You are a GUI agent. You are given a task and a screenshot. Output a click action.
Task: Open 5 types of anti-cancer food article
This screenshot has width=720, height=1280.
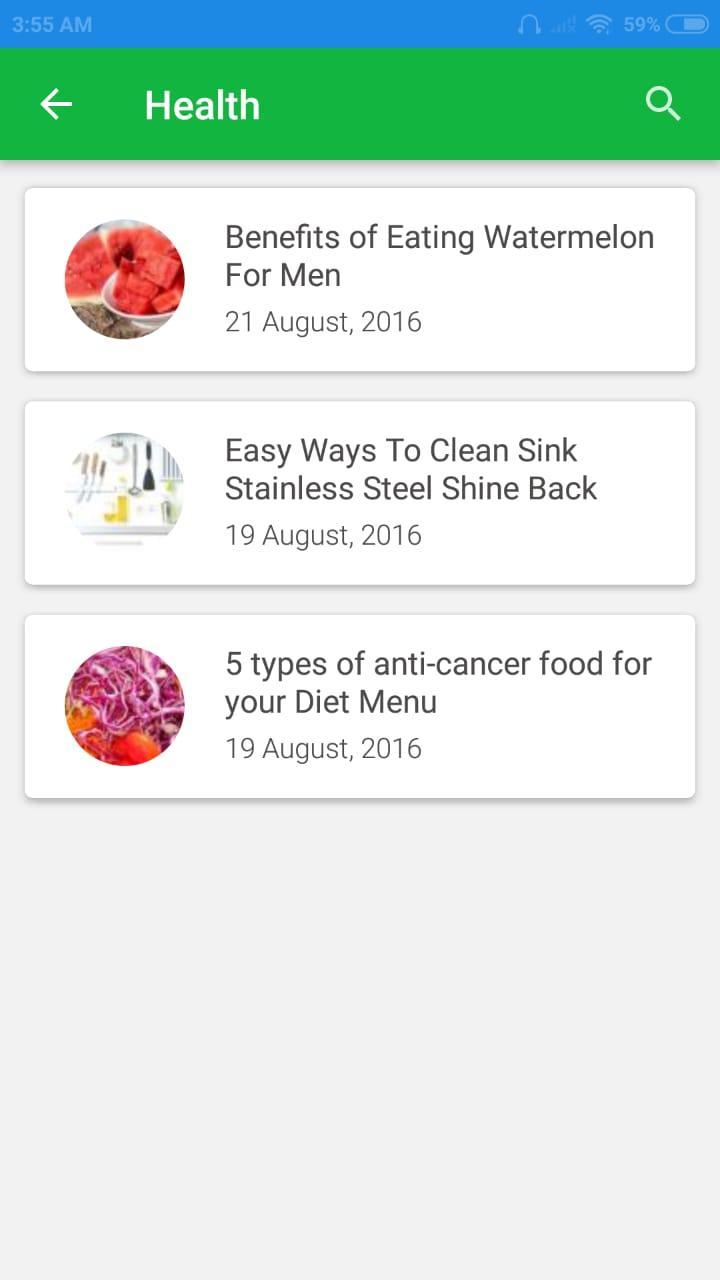pos(360,706)
